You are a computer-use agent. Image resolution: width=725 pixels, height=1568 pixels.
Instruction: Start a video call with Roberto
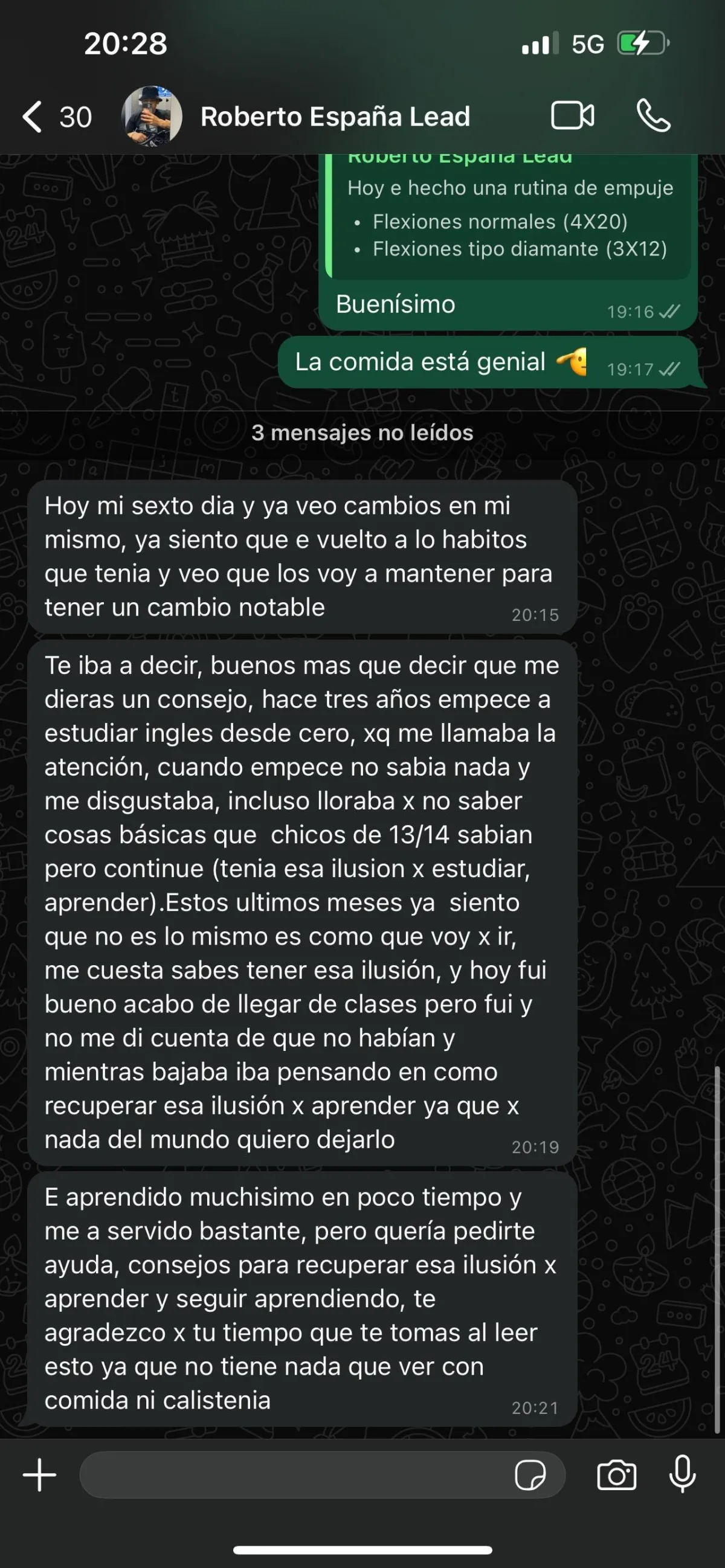pos(572,115)
